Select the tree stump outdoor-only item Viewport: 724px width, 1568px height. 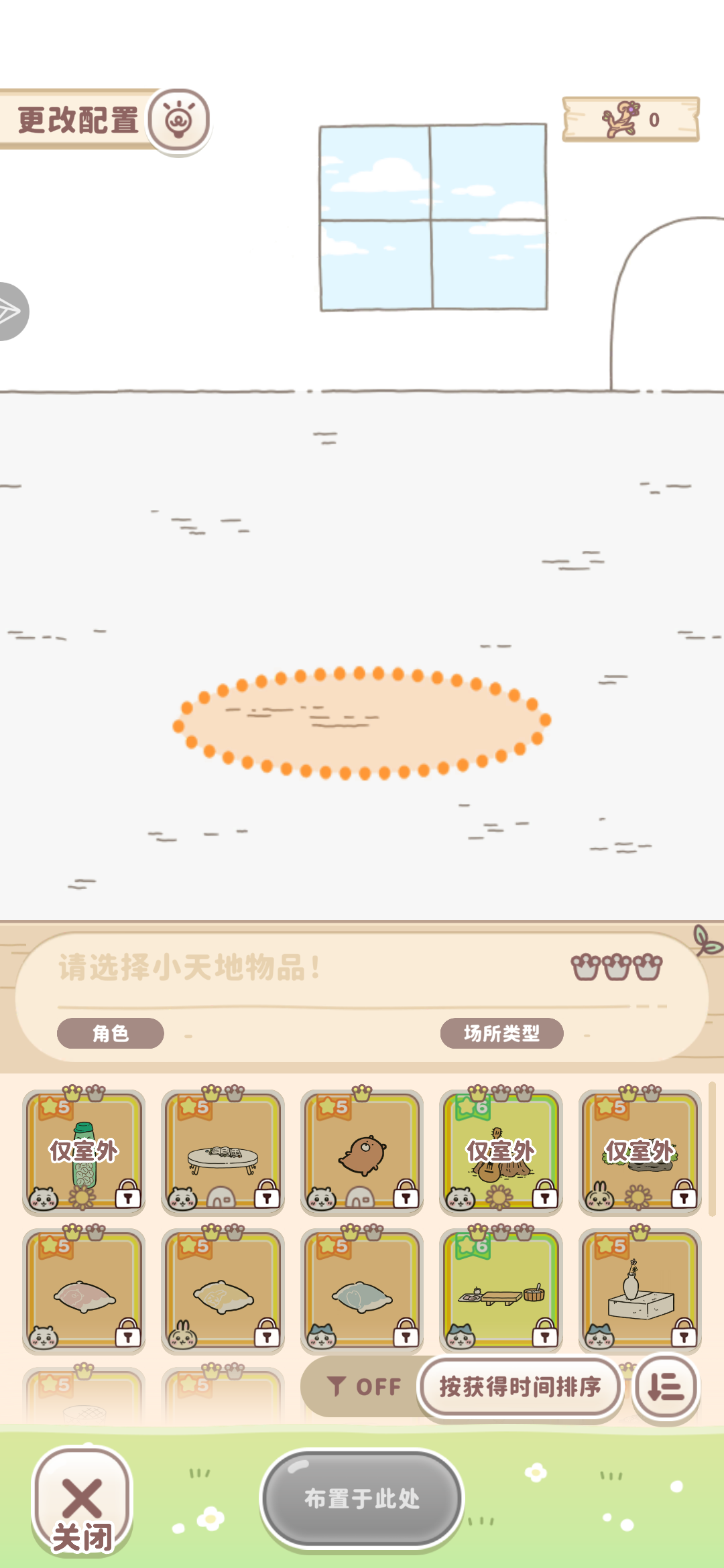[x=501, y=1153]
